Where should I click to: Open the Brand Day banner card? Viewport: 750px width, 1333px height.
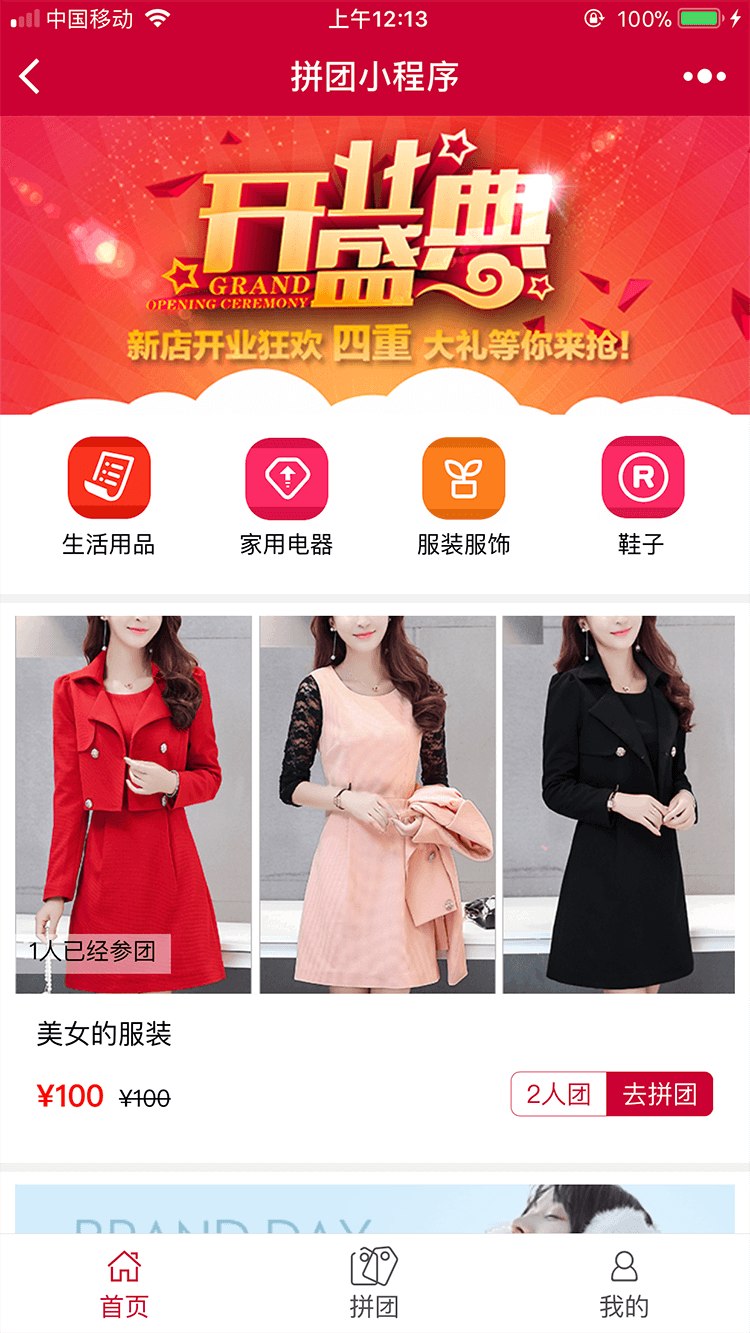(x=375, y=1208)
